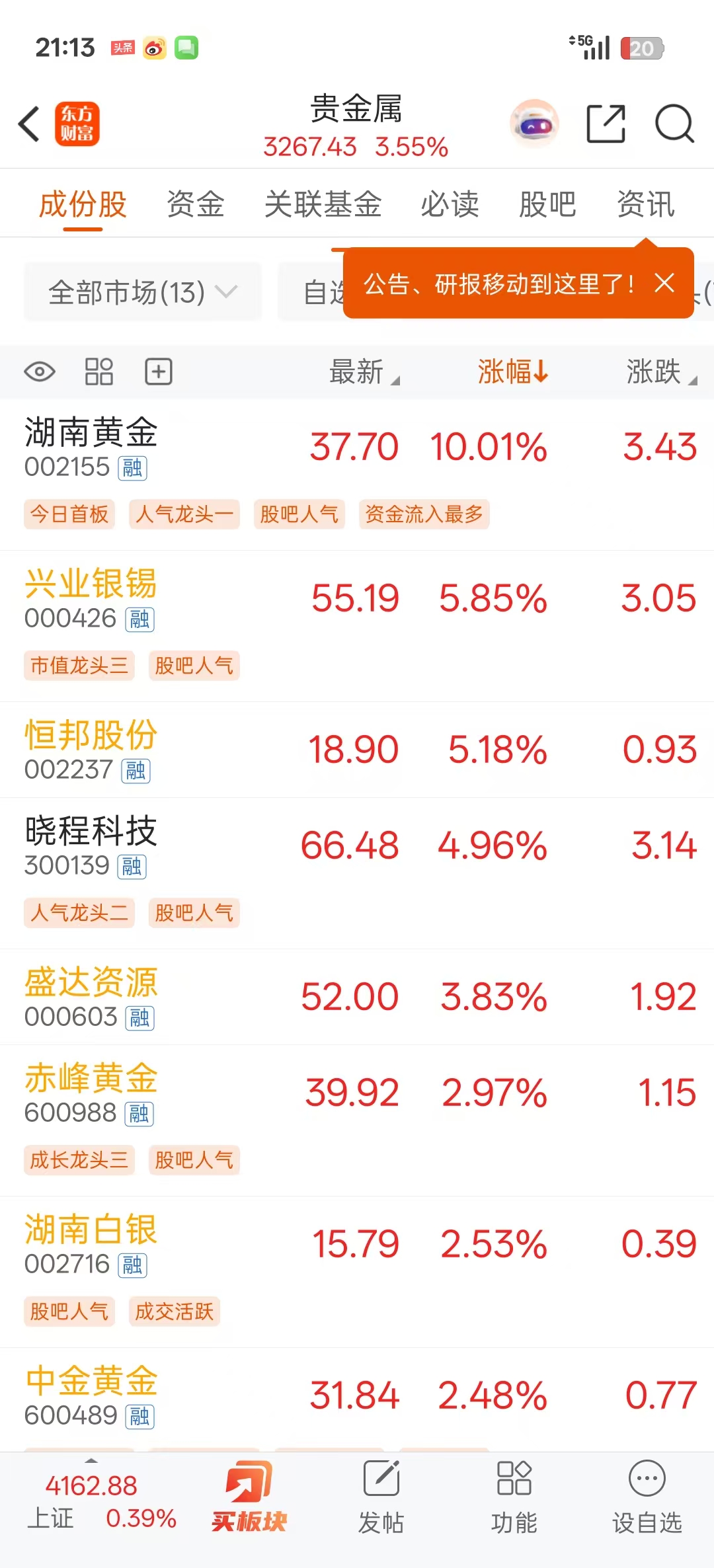This screenshot has height=1568, width=714.
Task: Go to the 股吧 tab
Action: point(547,204)
